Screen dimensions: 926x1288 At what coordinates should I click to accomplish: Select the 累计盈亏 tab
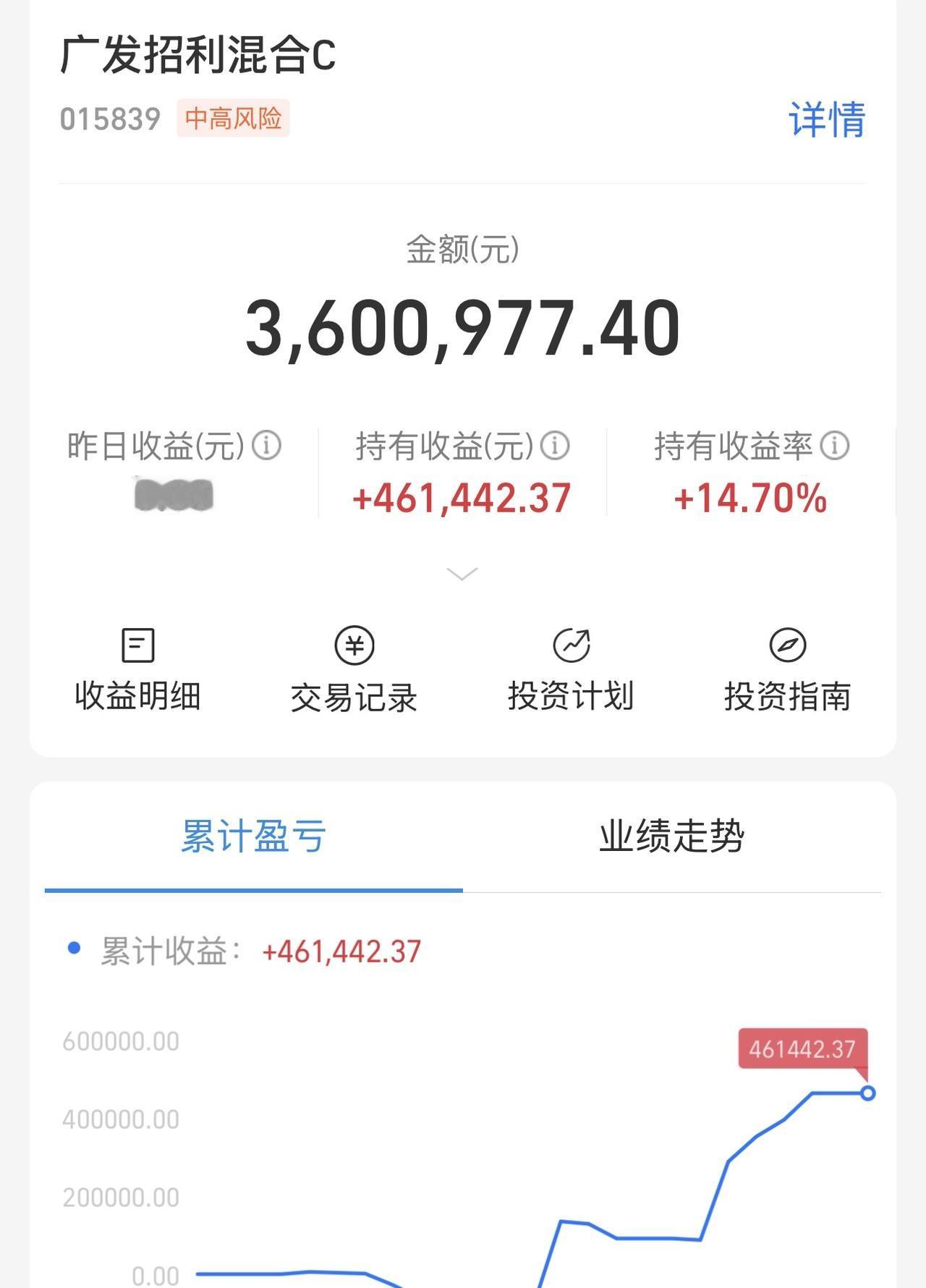[x=252, y=836]
